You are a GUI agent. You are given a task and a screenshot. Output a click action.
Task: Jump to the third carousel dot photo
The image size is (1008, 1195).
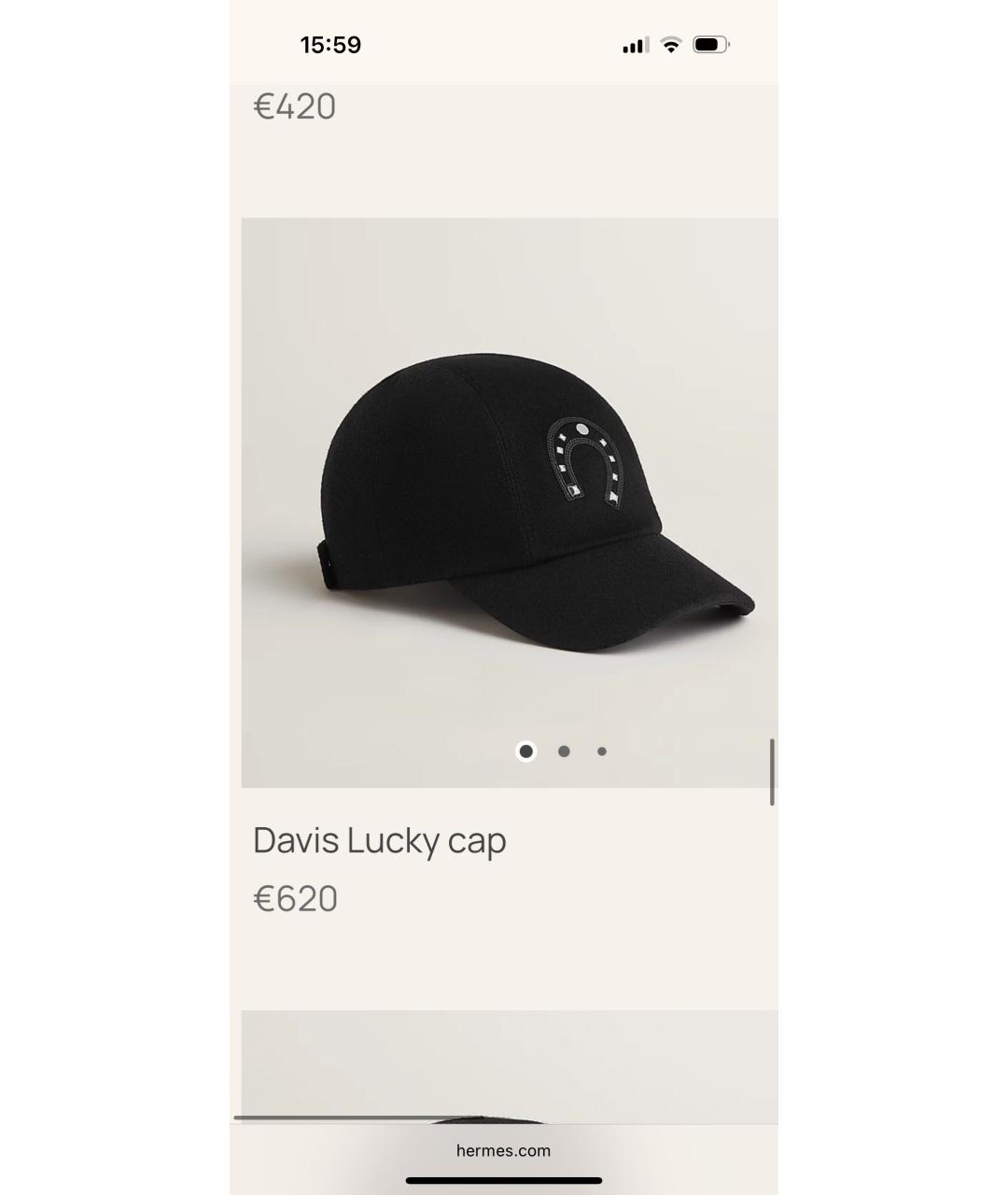(x=602, y=752)
